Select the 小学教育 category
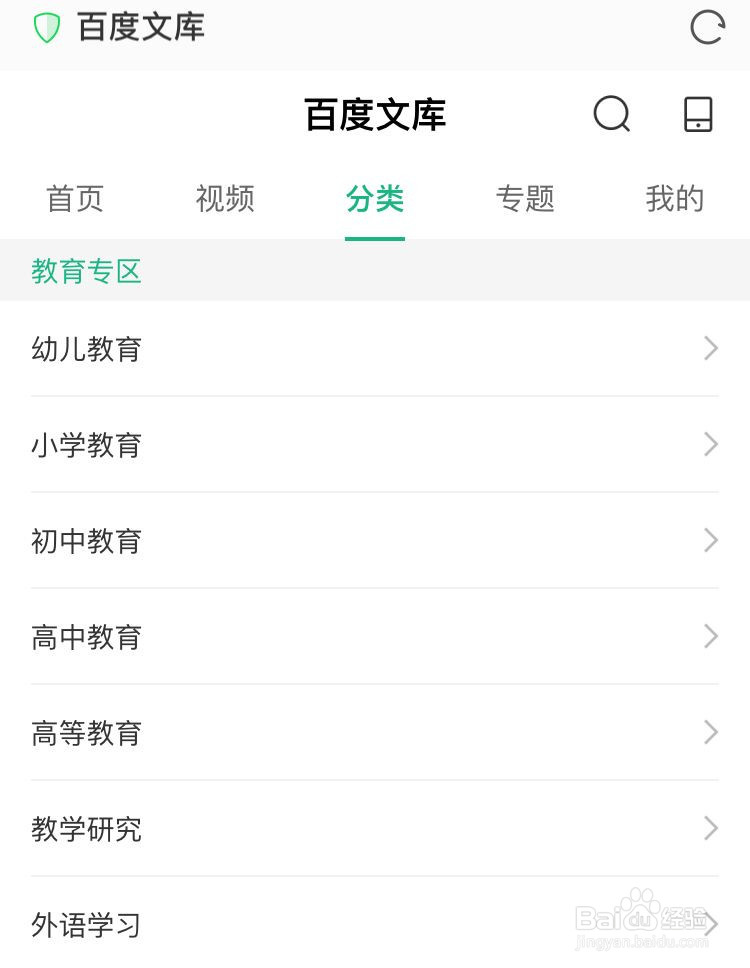Viewport: 750px width, 968px height. (x=86, y=444)
